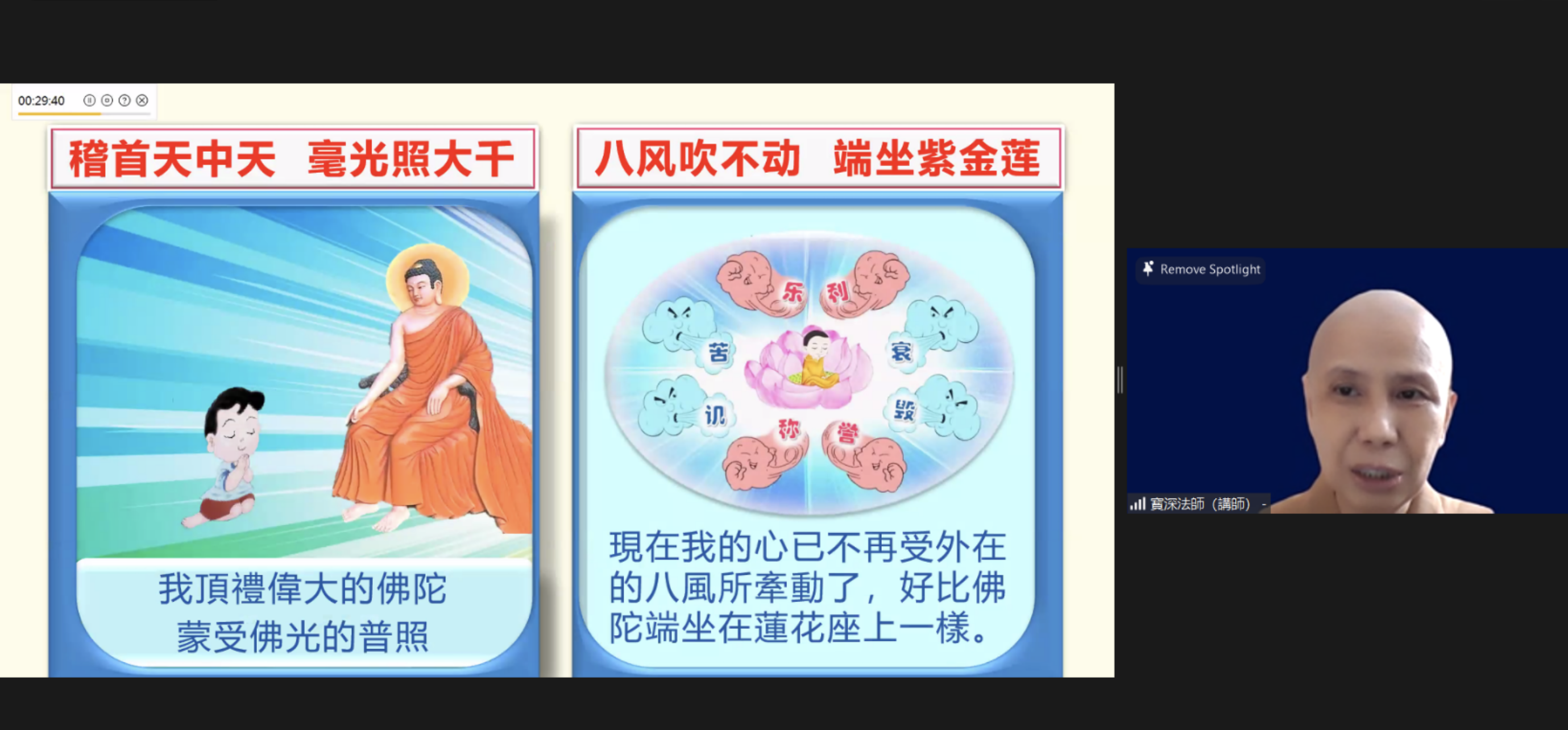Pause the running timer
Image resolution: width=1568 pixels, height=730 pixels.
pos(89,101)
